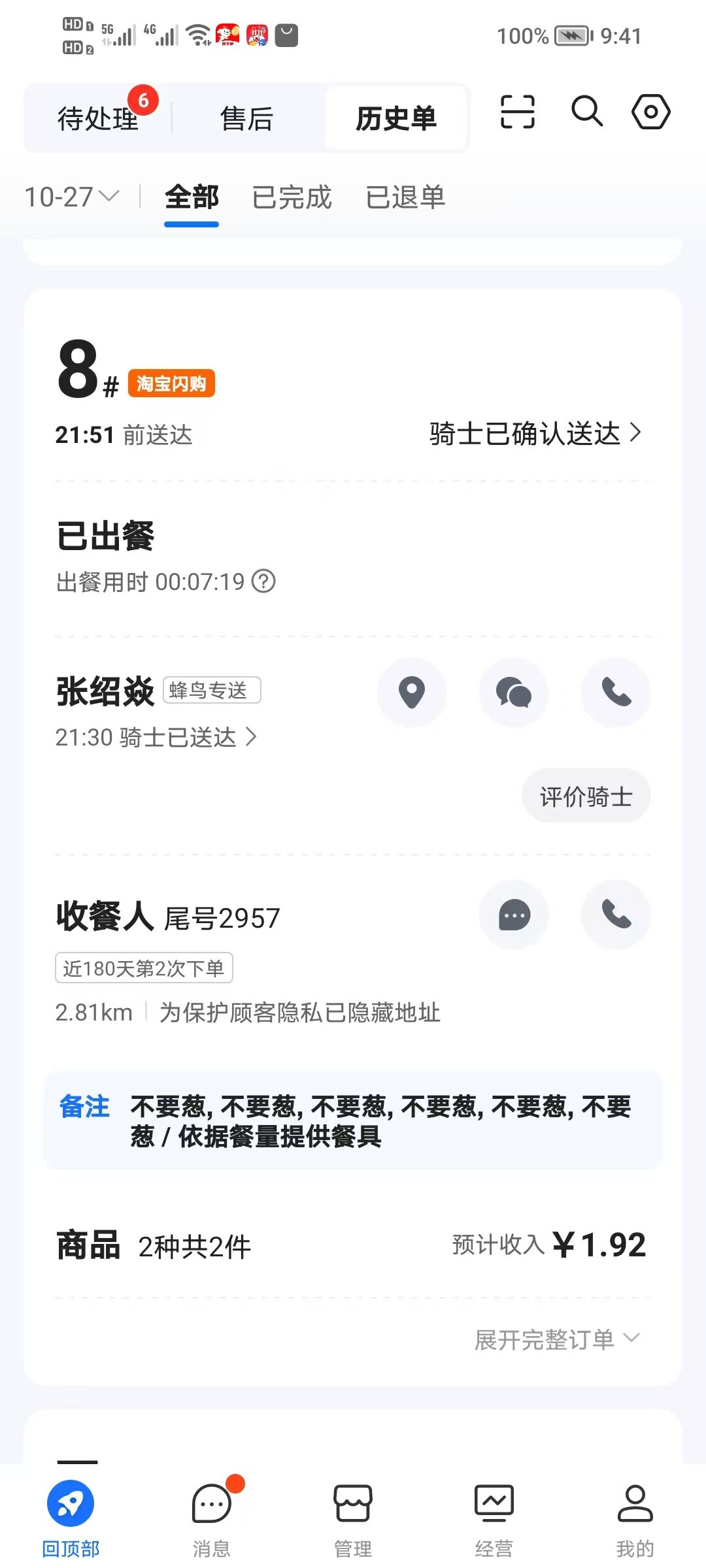Select the 历史单 tab
The width and height of the screenshot is (706, 1568).
click(x=396, y=118)
